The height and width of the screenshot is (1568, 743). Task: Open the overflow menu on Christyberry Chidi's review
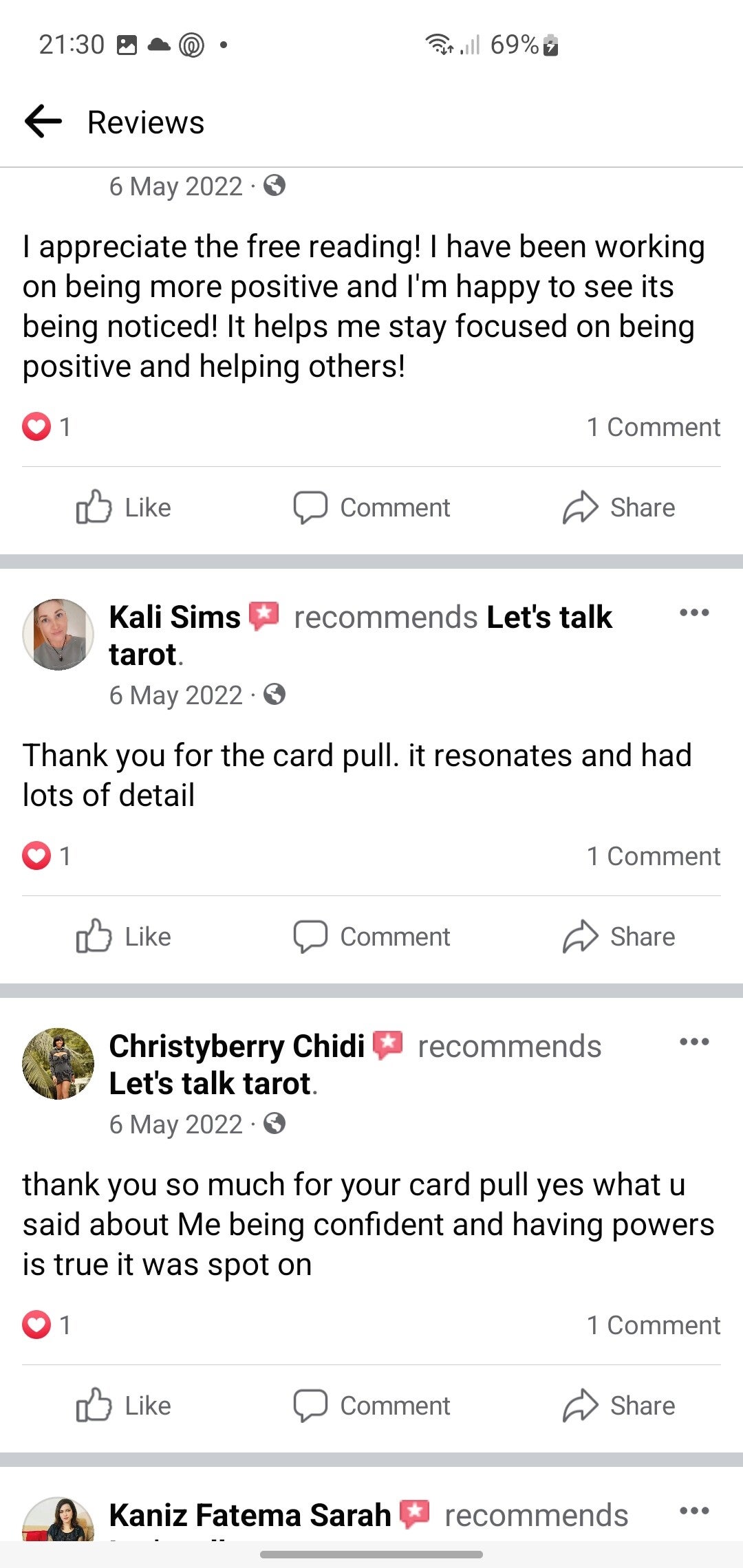point(694,1042)
